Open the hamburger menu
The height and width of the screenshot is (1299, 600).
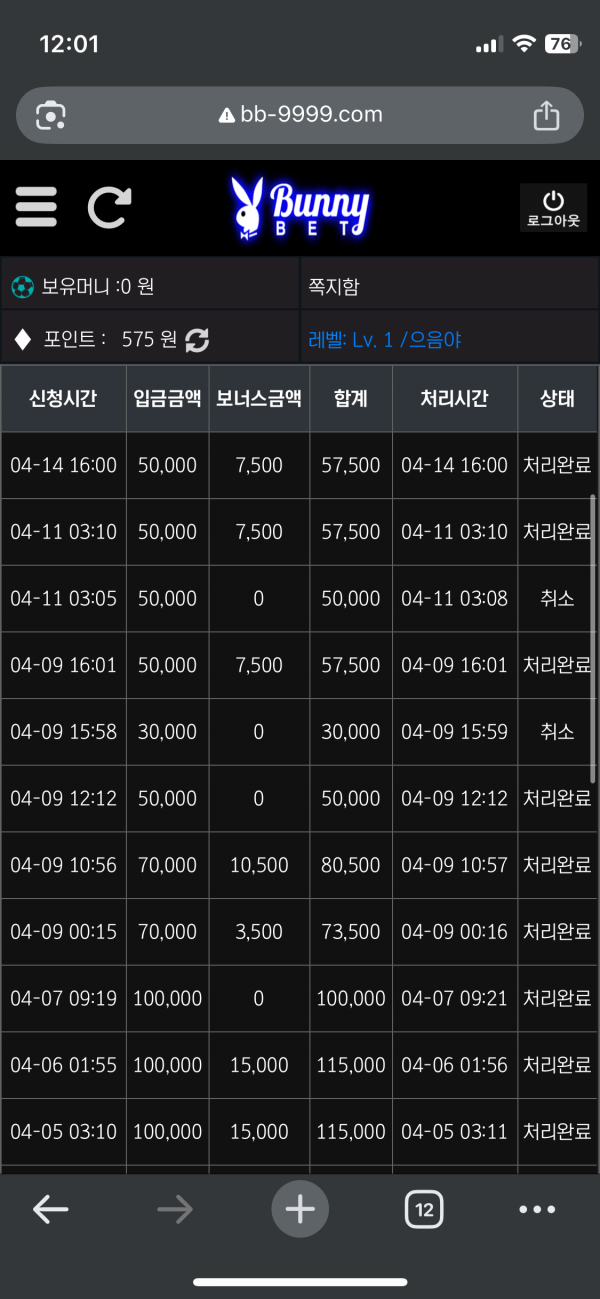coord(36,207)
